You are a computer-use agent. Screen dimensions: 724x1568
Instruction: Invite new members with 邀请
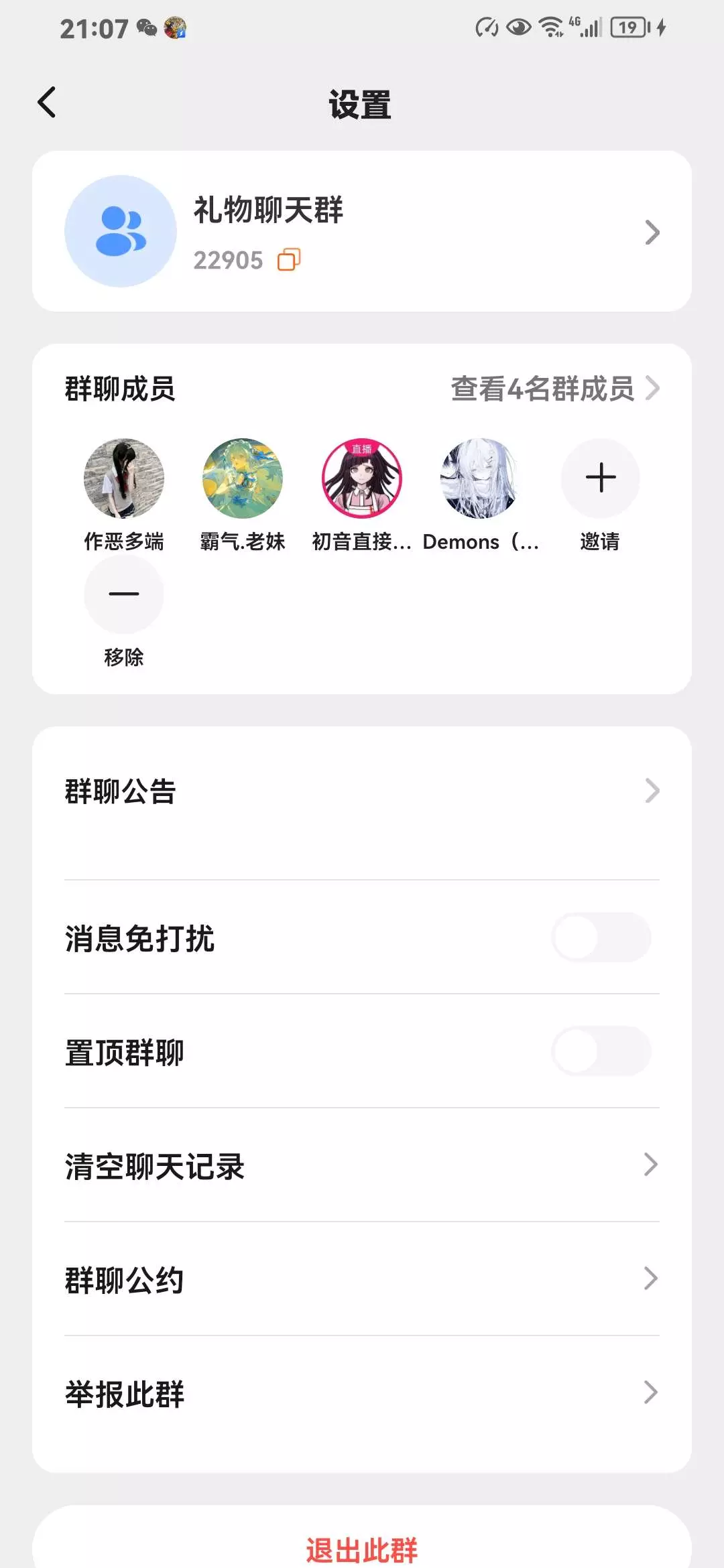pyautogui.click(x=600, y=478)
